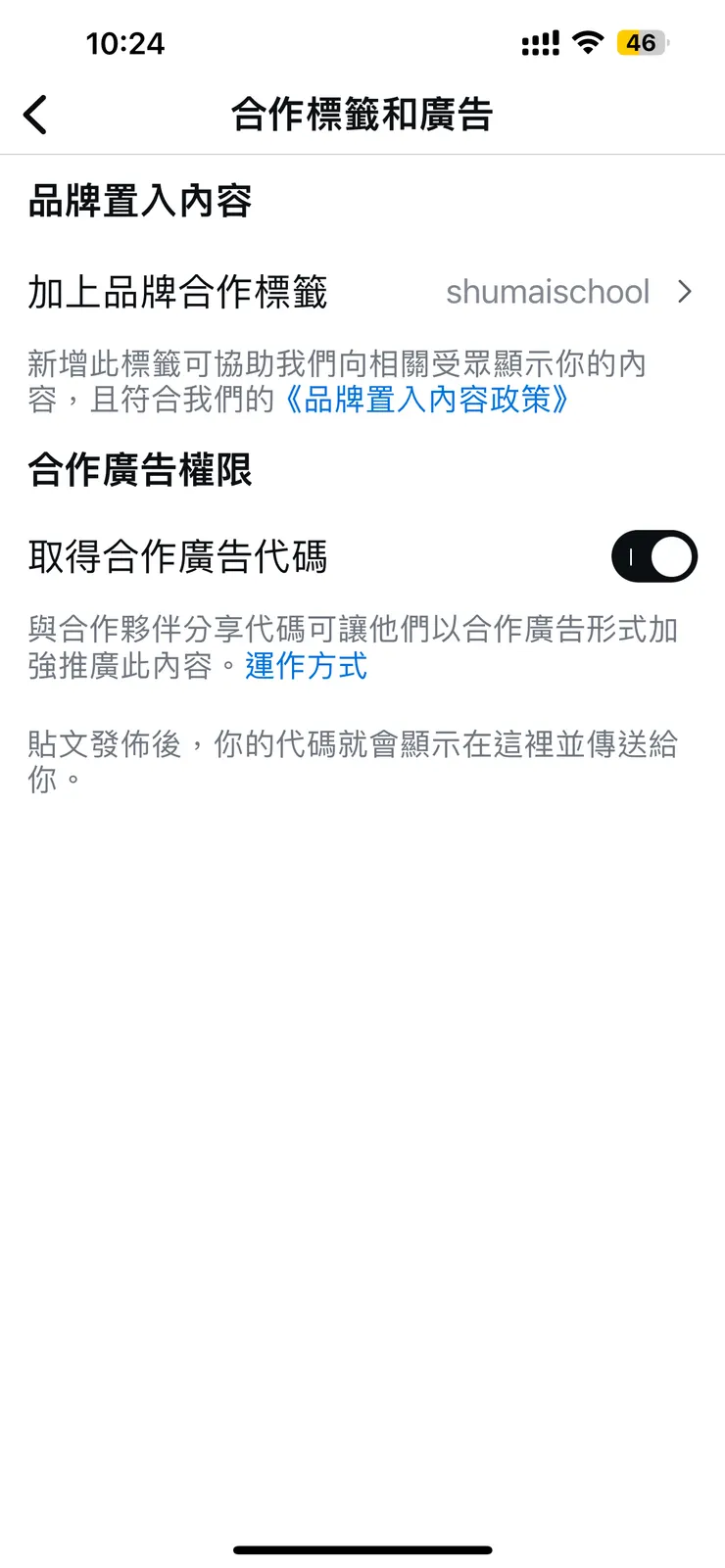The height and width of the screenshot is (1568, 725).
Task: Select the chevron beside shumaischool
Action: pos(686,292)
